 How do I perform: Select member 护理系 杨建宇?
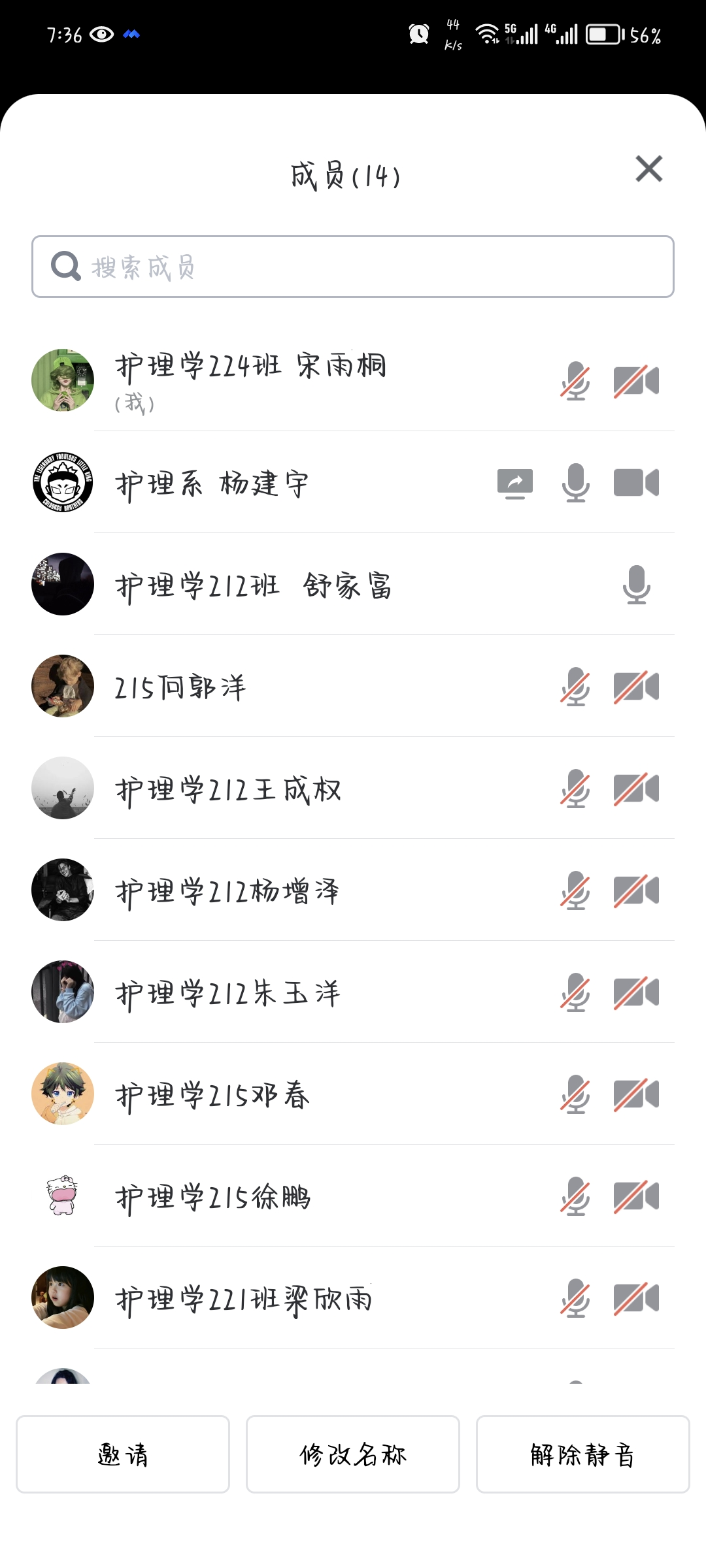pos(212,484)
